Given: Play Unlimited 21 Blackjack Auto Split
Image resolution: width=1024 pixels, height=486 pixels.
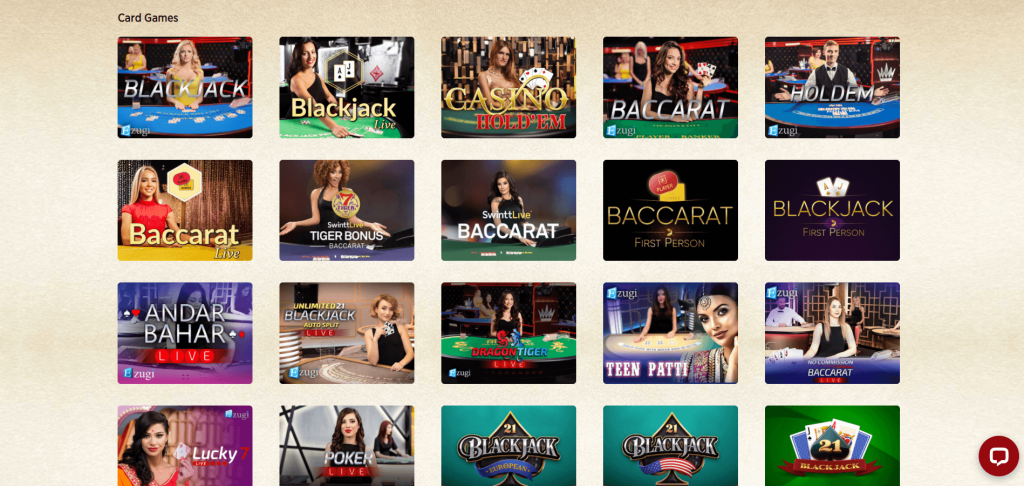Looking at the screenshot, I should (346, 333).
